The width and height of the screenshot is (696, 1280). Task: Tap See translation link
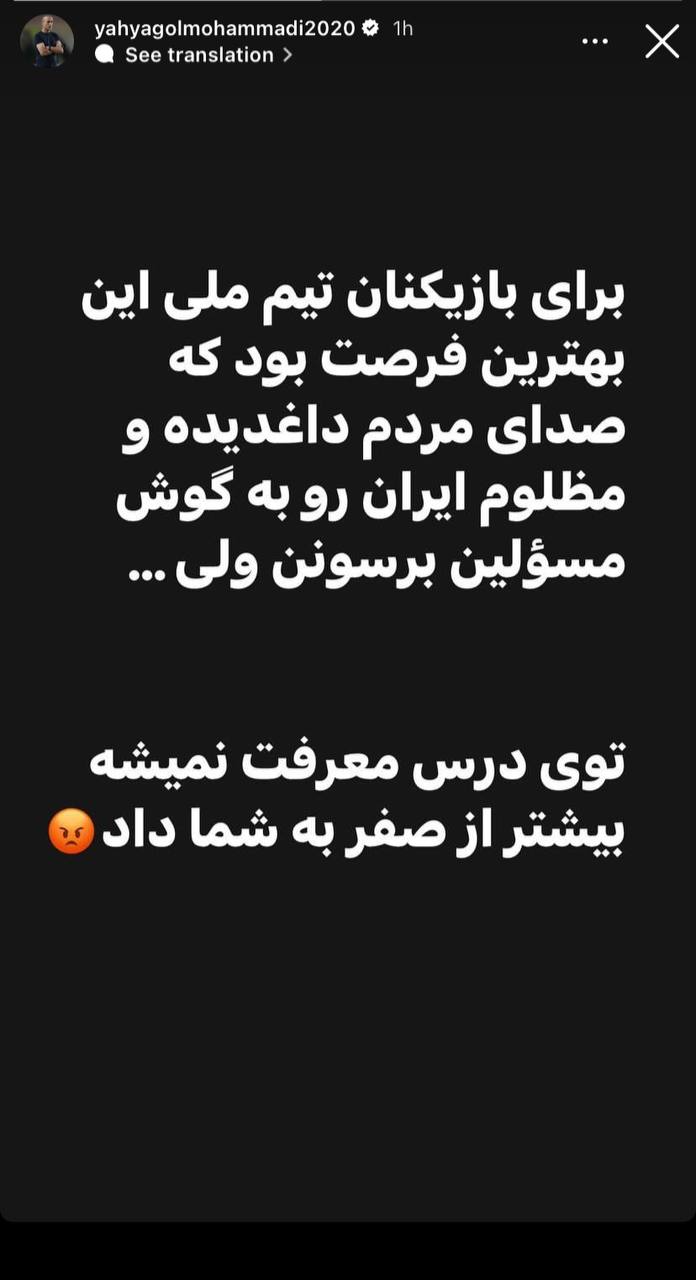199,56
